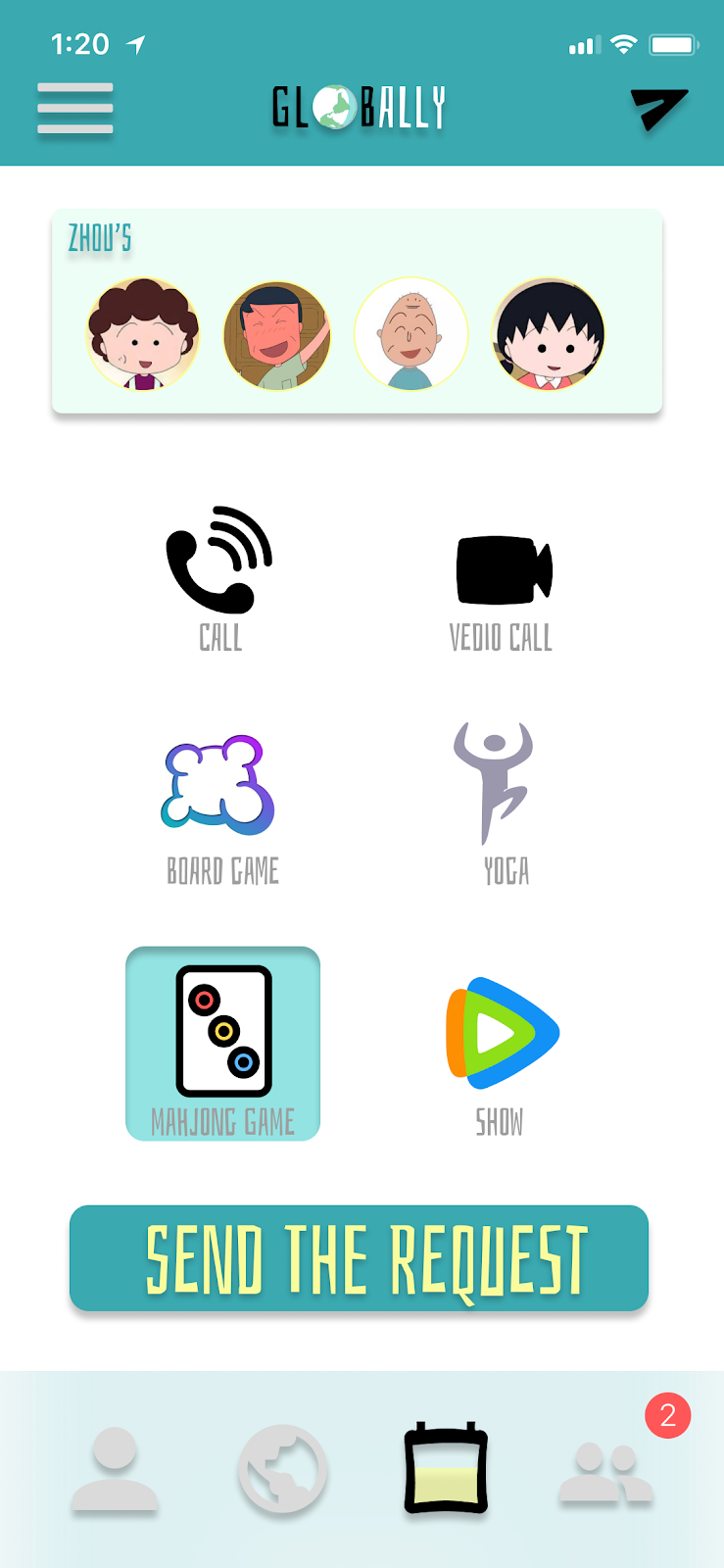Tap Send the Request button

tap(360, 1258)
